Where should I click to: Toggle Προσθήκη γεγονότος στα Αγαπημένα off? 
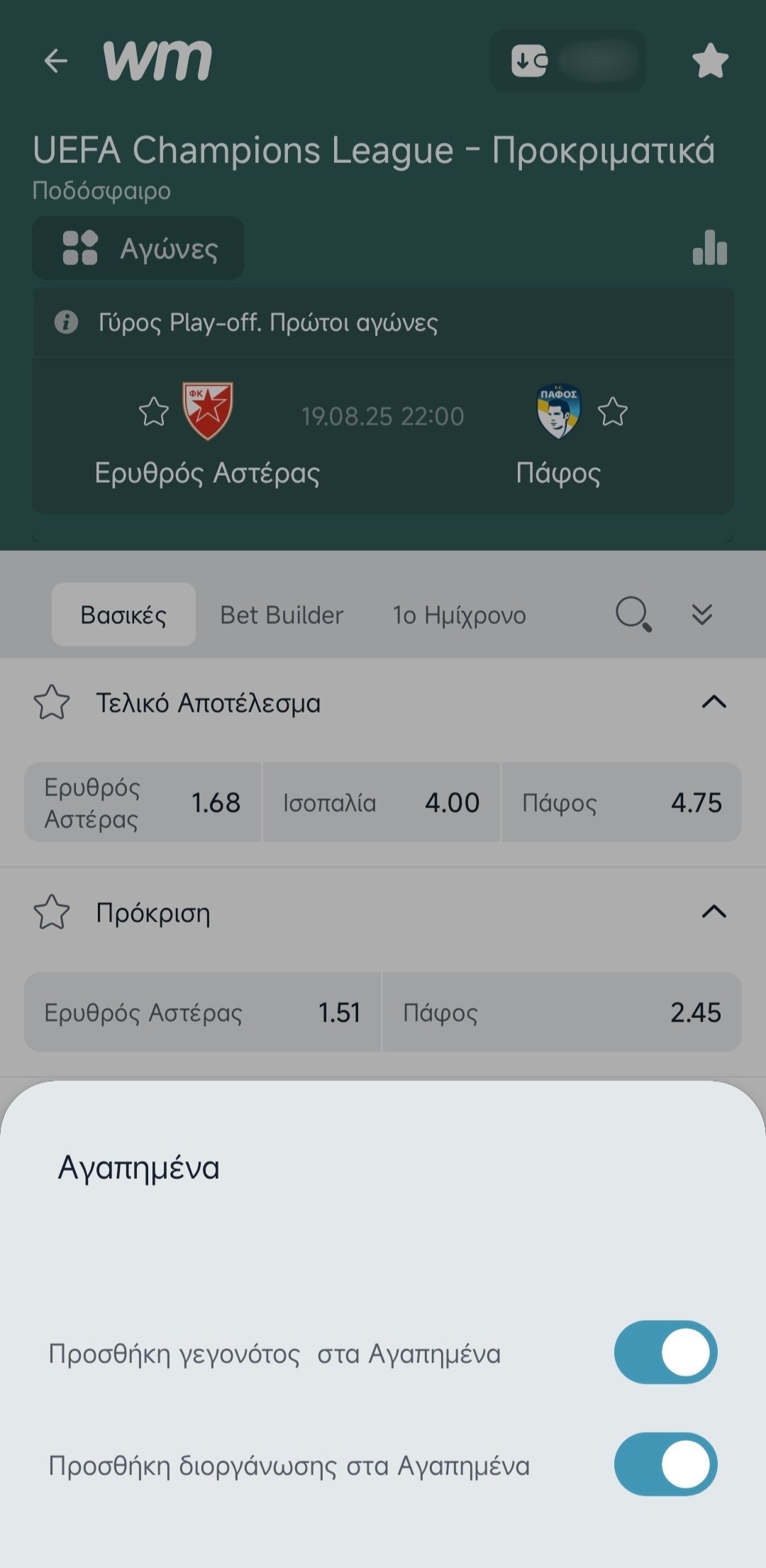coord(665,1353)
